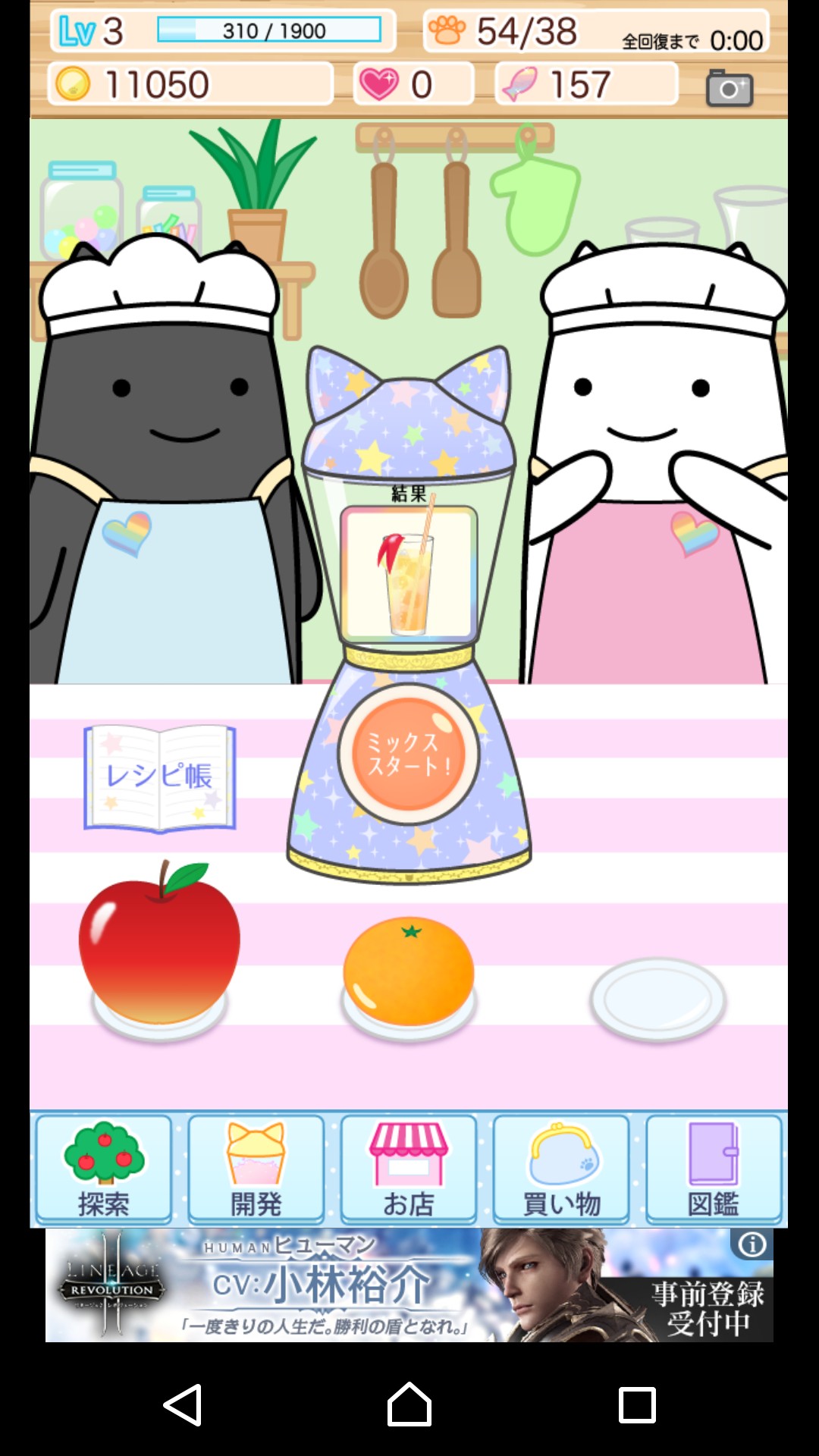
Task: Go to the system home screen
Action: (409, 1404)
